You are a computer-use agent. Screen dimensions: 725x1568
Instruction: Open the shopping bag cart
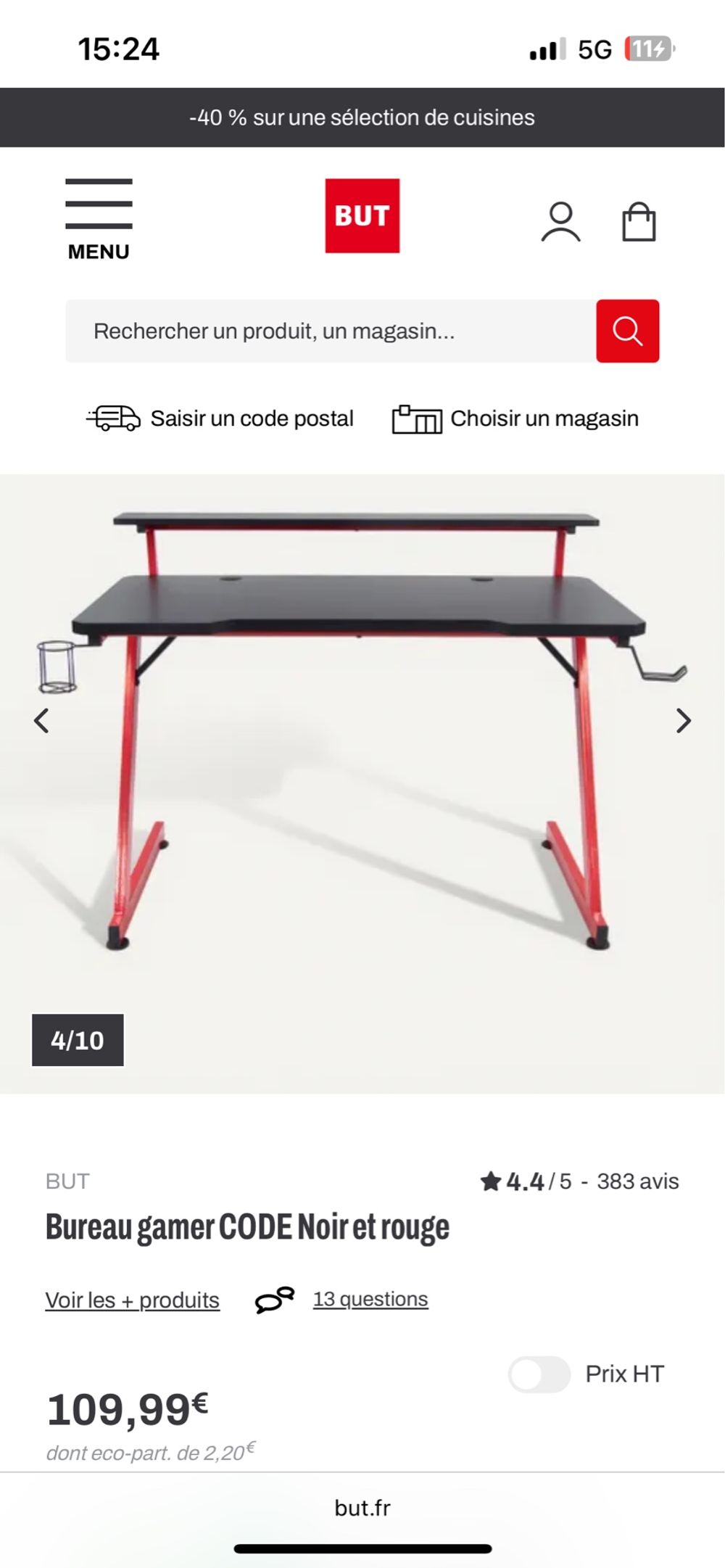639,221
